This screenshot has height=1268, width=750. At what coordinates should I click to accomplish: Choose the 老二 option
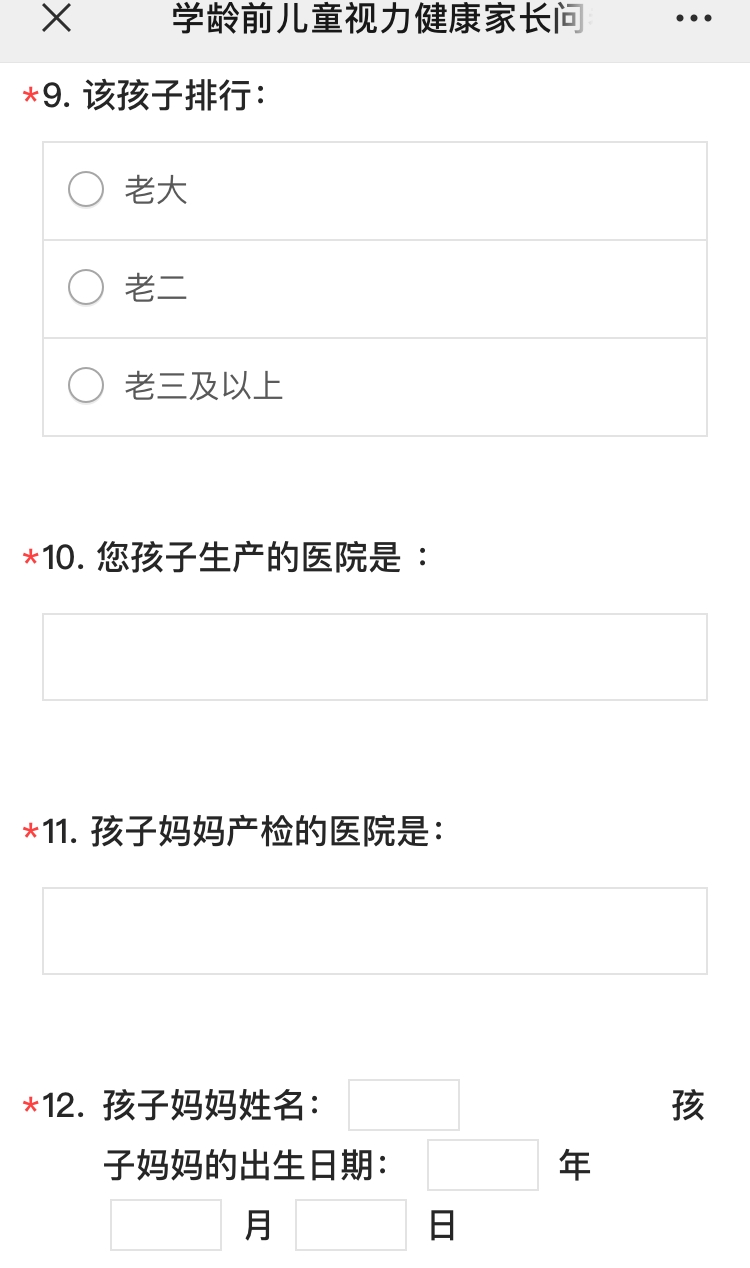375,289
